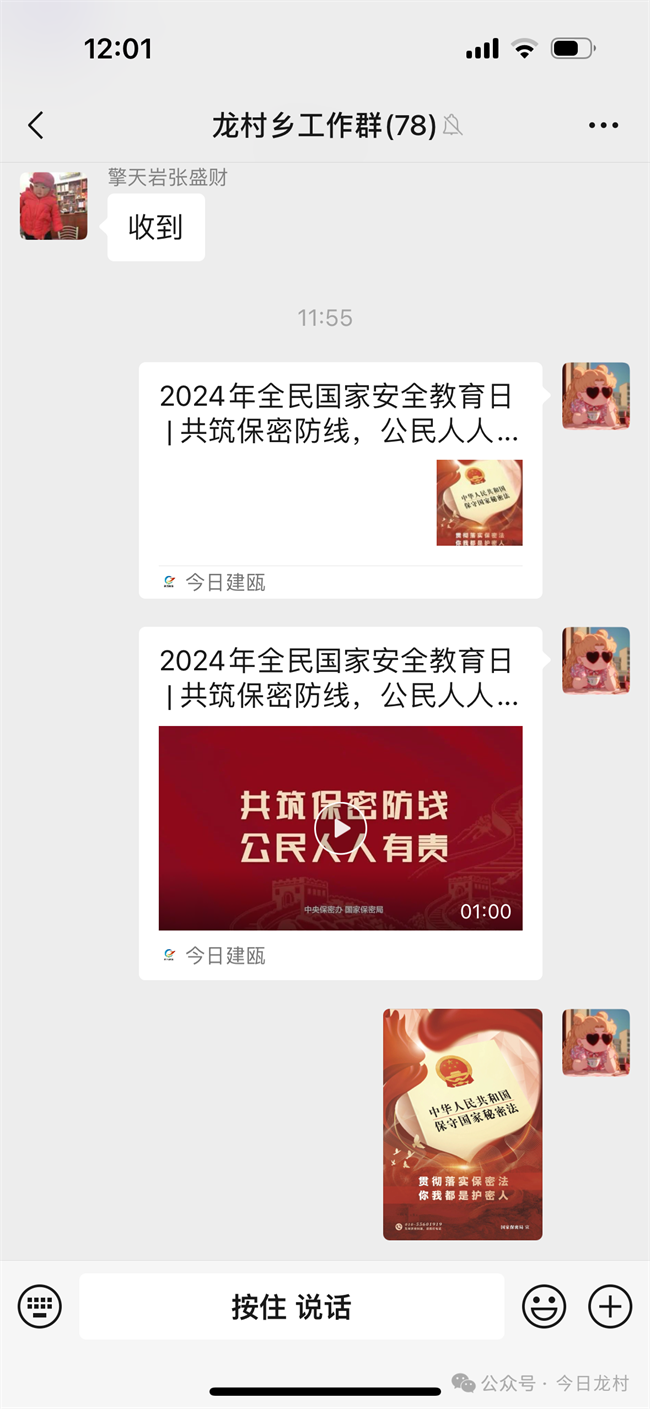Hold the 按住 说话 voice button
This screenshot has width=650, height=1409.
(291, 1306)
